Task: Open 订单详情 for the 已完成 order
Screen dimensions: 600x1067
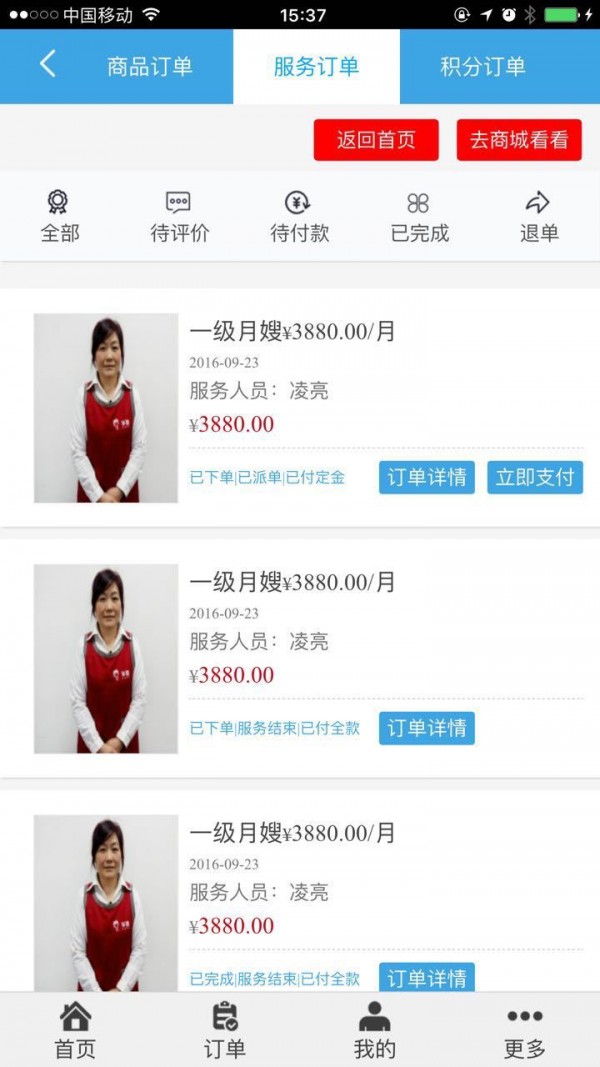Action: tap(426, 977)
